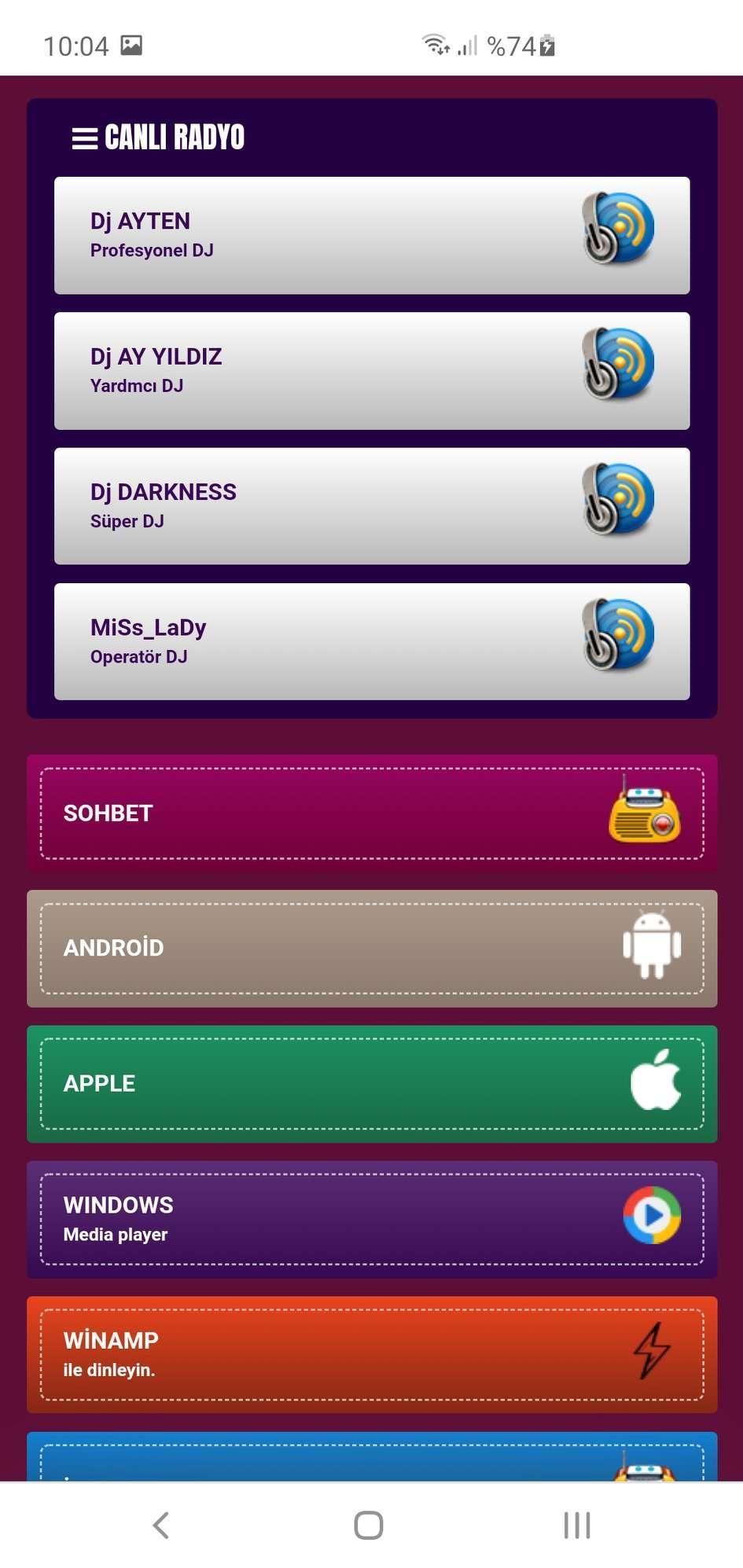Open the Dj AYTEN radio row
This screenshot has height=1568, width=743.
click(371, 236)
